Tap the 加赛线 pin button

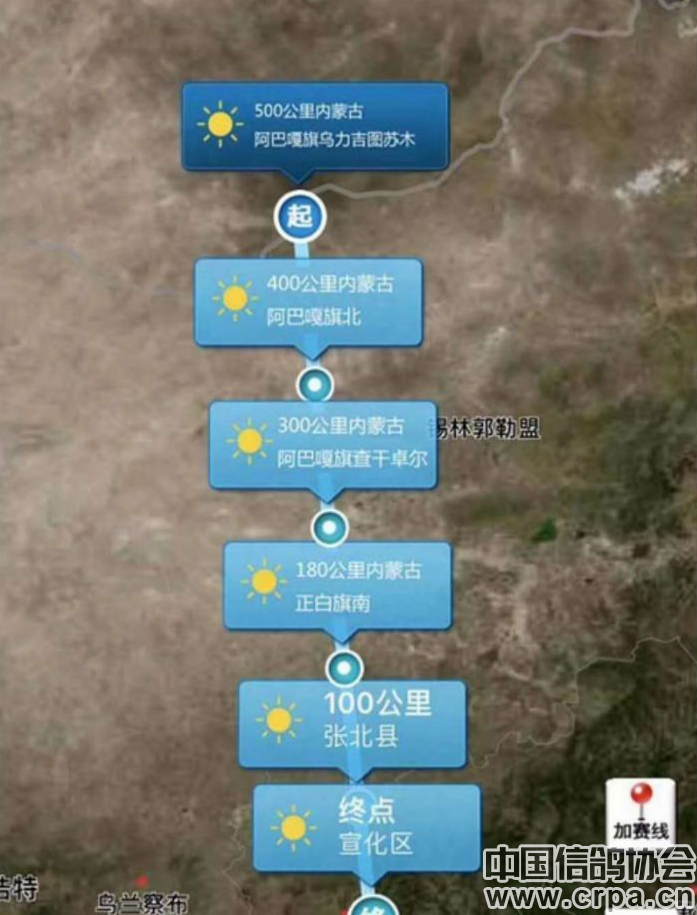[x=639, y=812]
